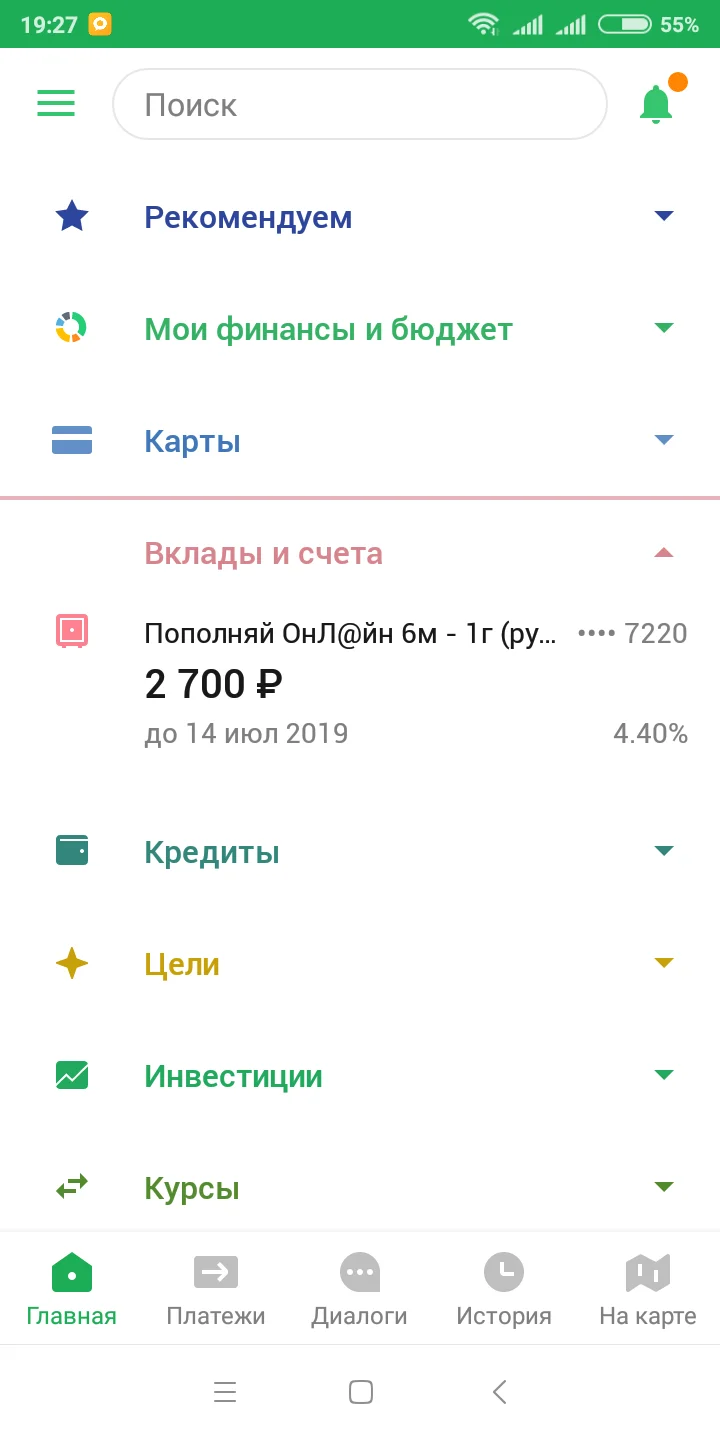Click the Рекомендуем star icon
This screenshot has width=720, height=1440.
[71, 216]
